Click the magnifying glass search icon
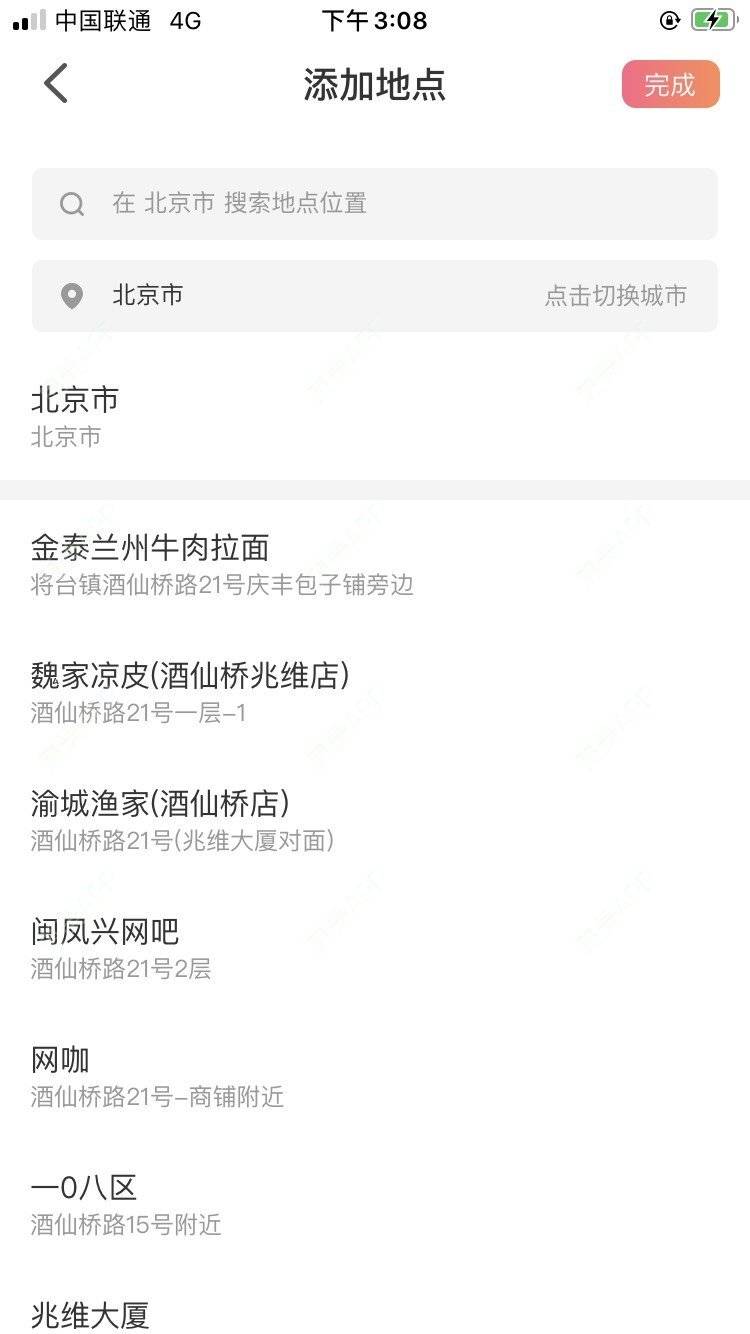 pos(71,203)
